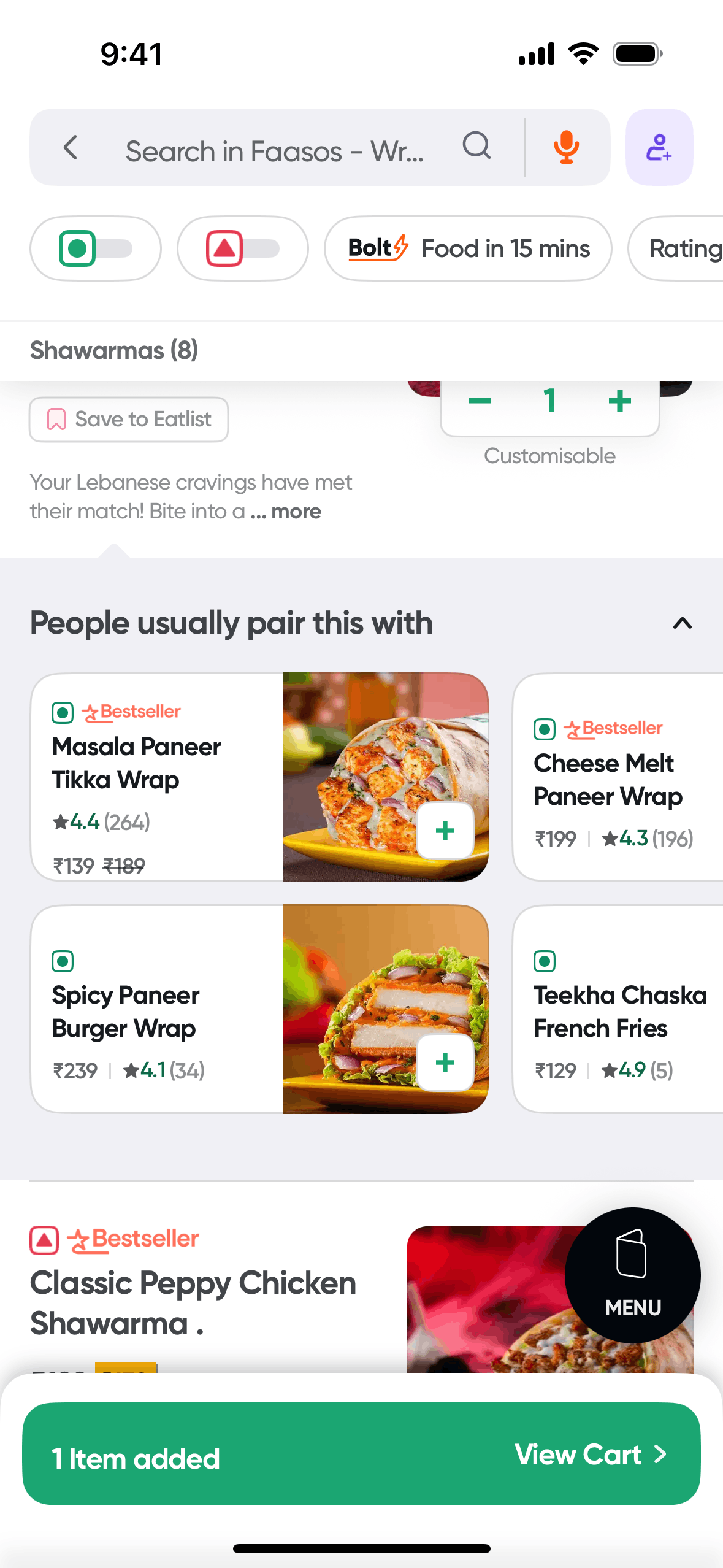723x1568 pixels.
Task: Increase item quantity with plus
Action: click(620, 402)
